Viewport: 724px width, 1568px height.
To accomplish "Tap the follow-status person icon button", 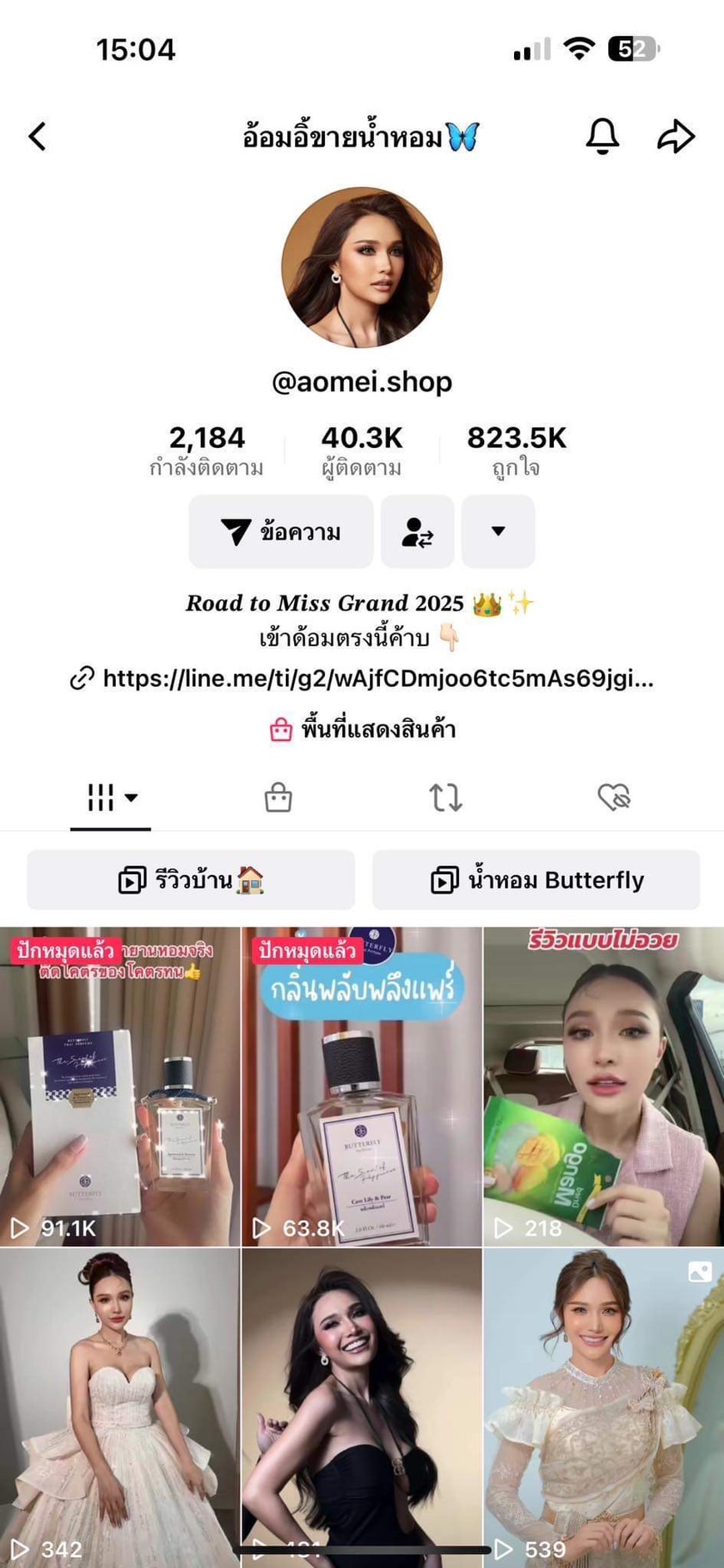I will [x=417, y=531].
